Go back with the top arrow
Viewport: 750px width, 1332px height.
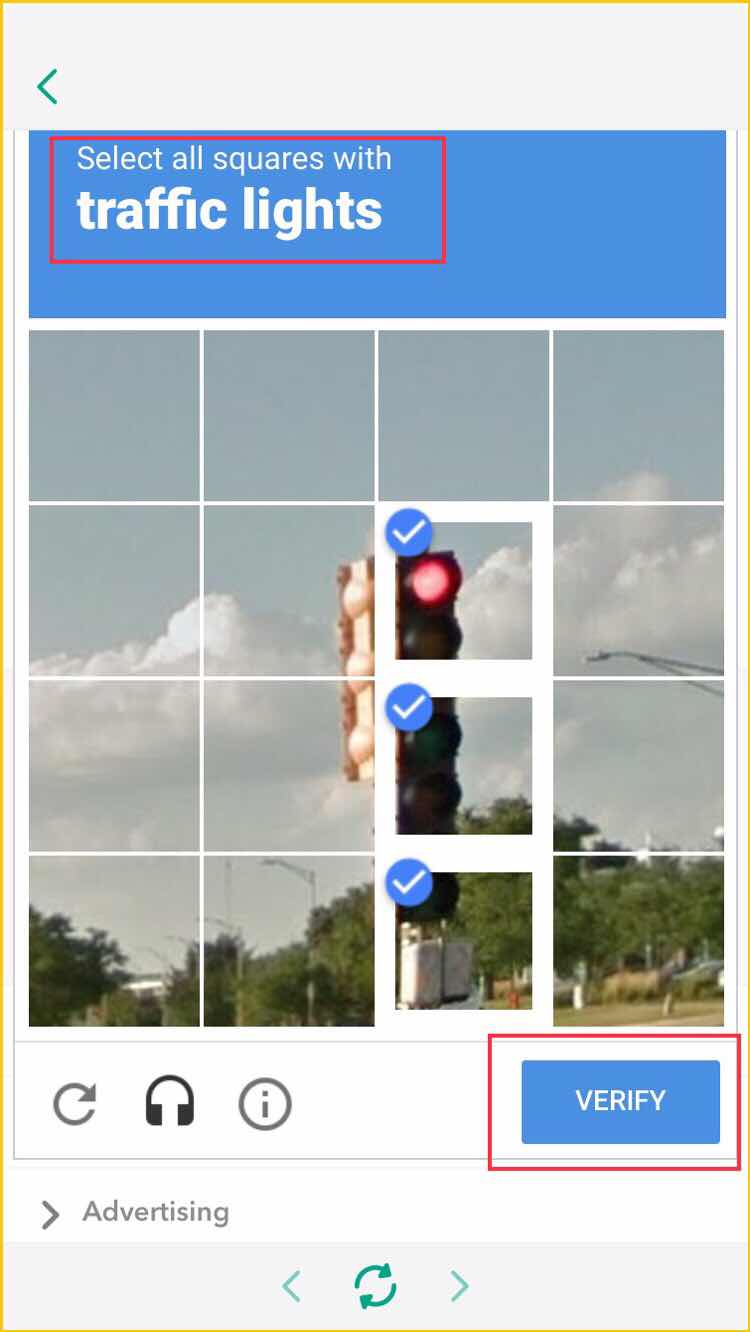pos(47,87)
